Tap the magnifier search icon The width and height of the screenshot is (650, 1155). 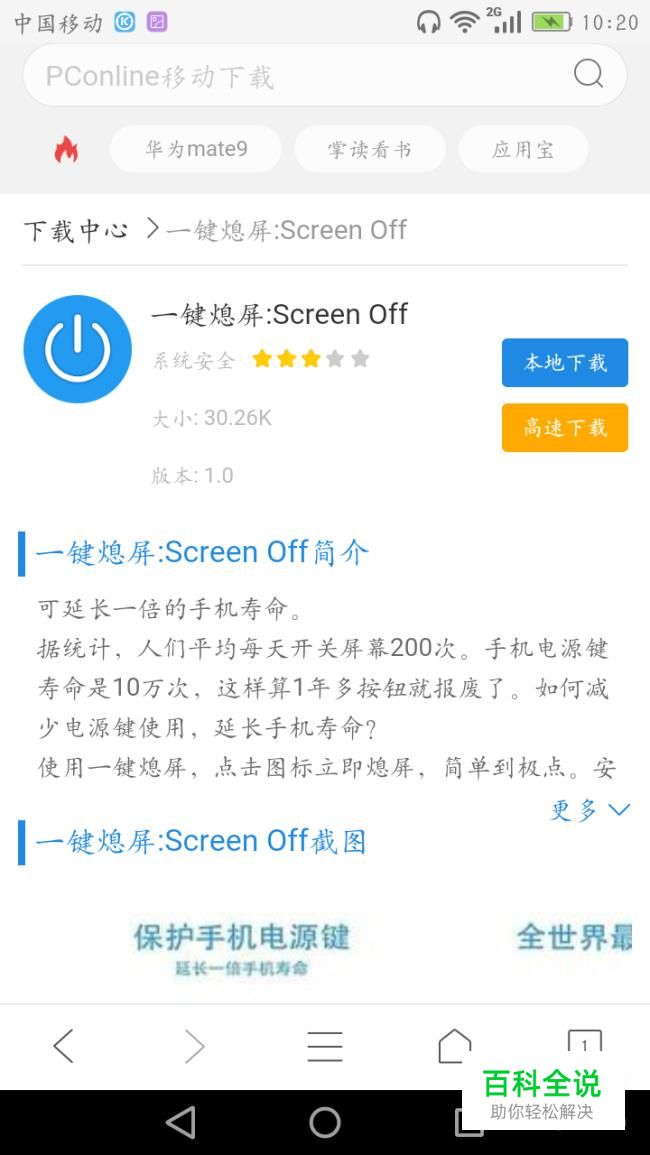pos(588,74)
